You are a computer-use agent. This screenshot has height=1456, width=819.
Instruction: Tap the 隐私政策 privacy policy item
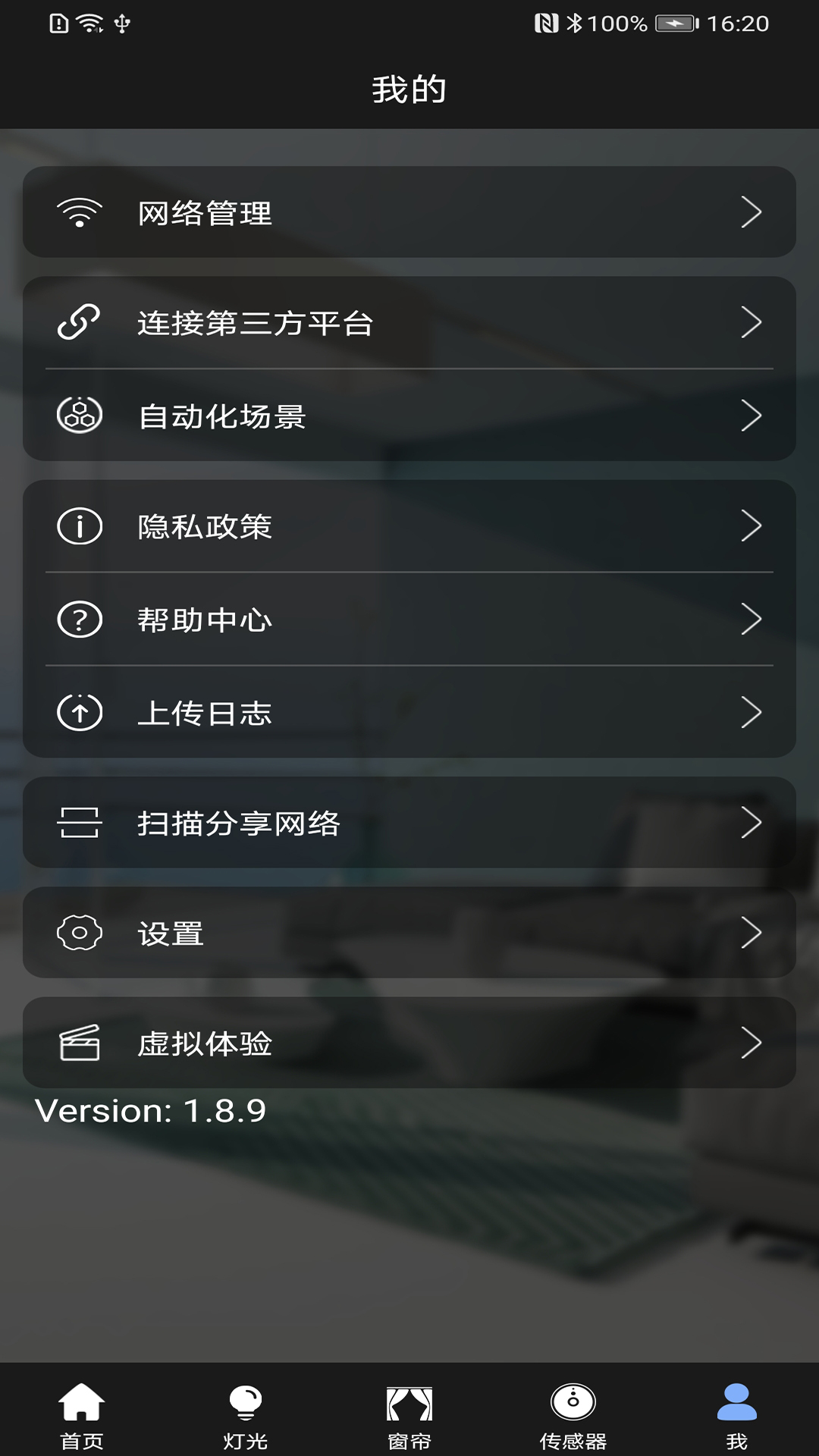(x=409, y=526)
